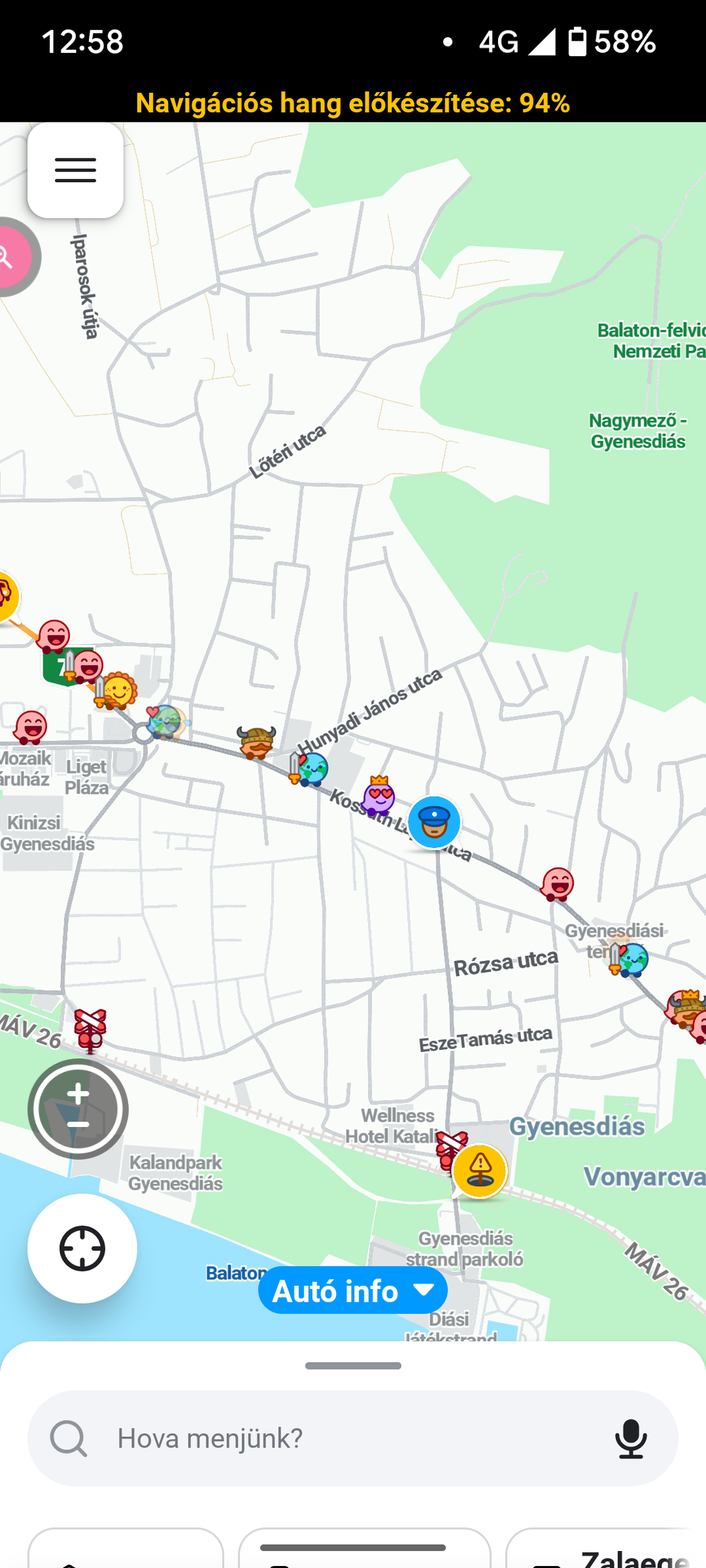Tap the zoom plus/minus control
The image size is (706, 1568).
pos(78,1109)
